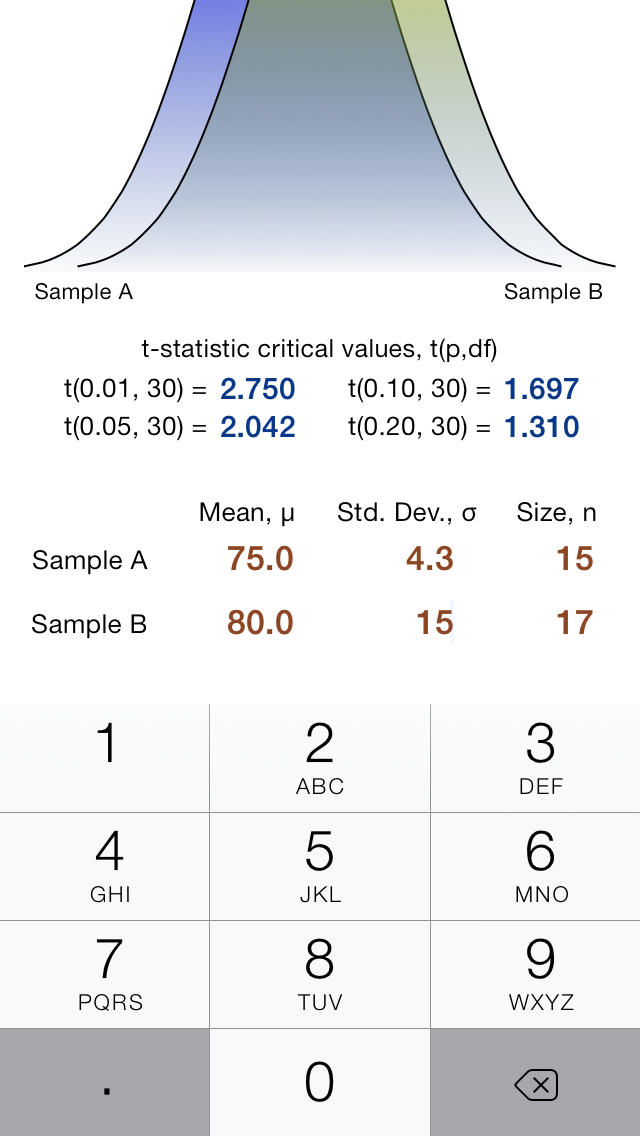The width and height of the screenshot is (640, 1136).
Task: Tap keypad key 5 JKL
Action: click(x=320, y=866)
